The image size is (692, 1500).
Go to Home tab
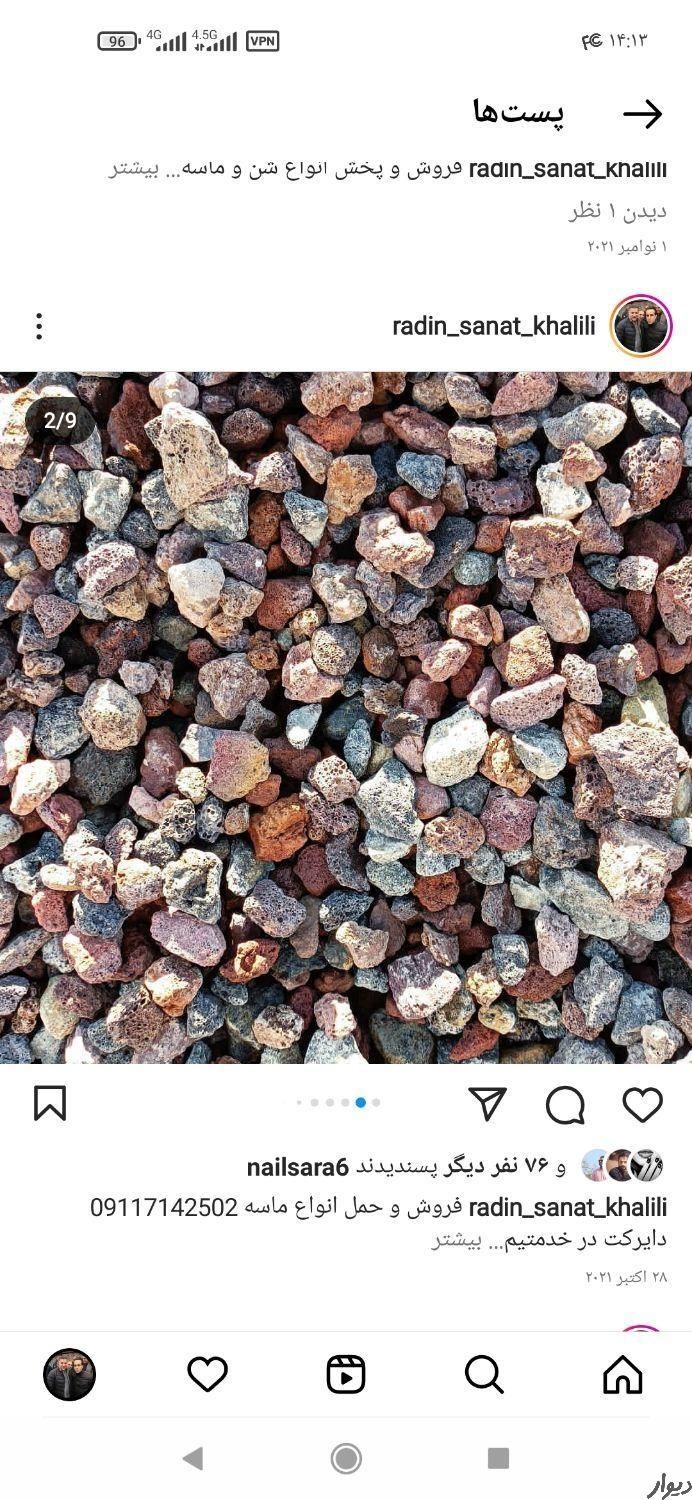[622, 1375]
